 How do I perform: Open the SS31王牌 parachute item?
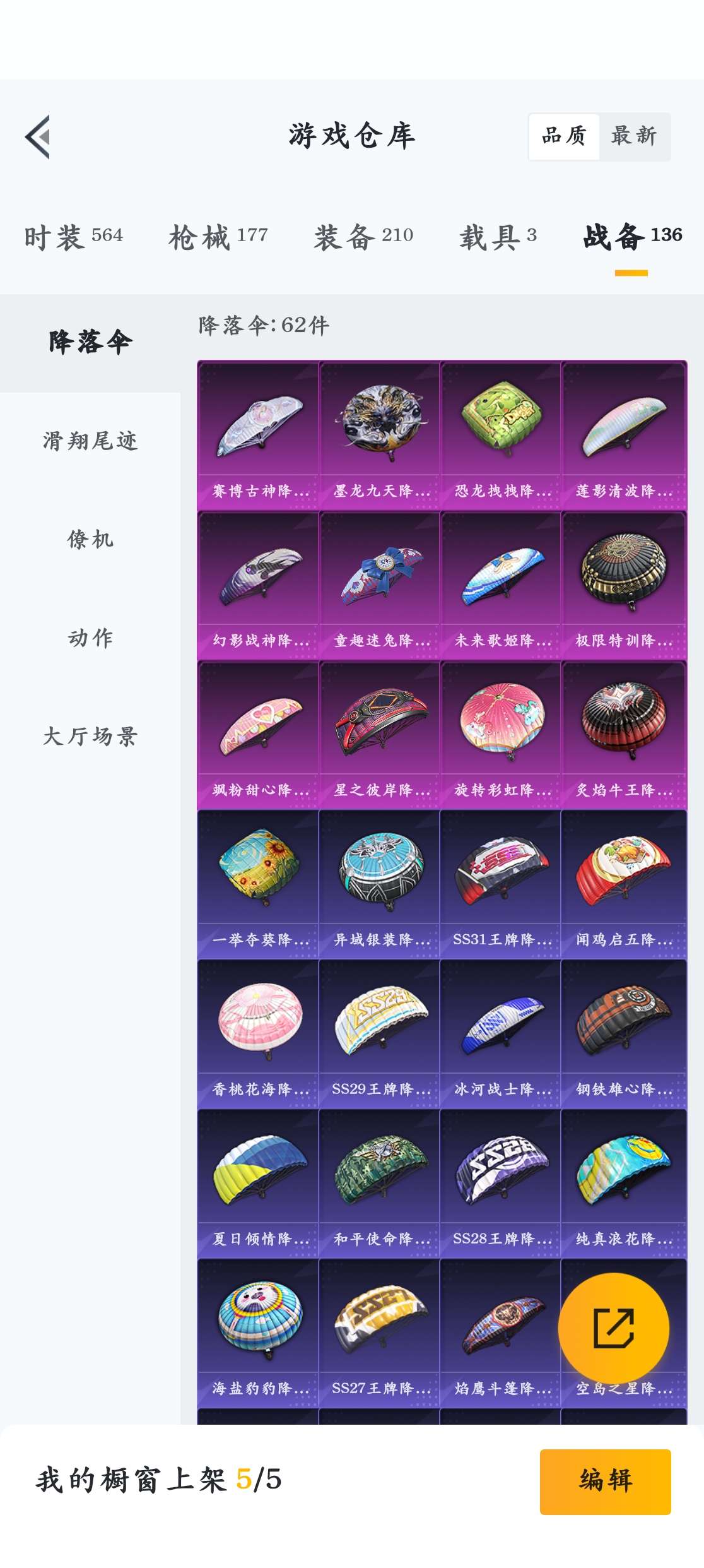[x=501, y=884]
